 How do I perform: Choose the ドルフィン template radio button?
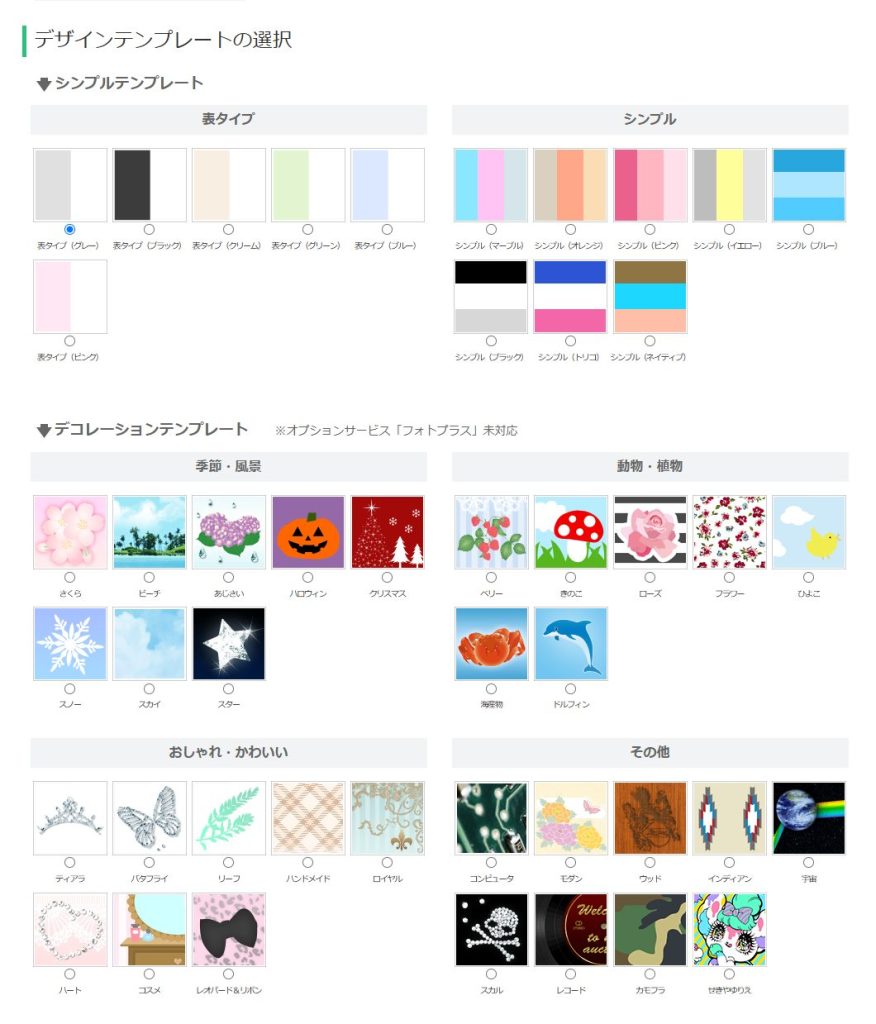pyautogui.click(x=570, y=688)
